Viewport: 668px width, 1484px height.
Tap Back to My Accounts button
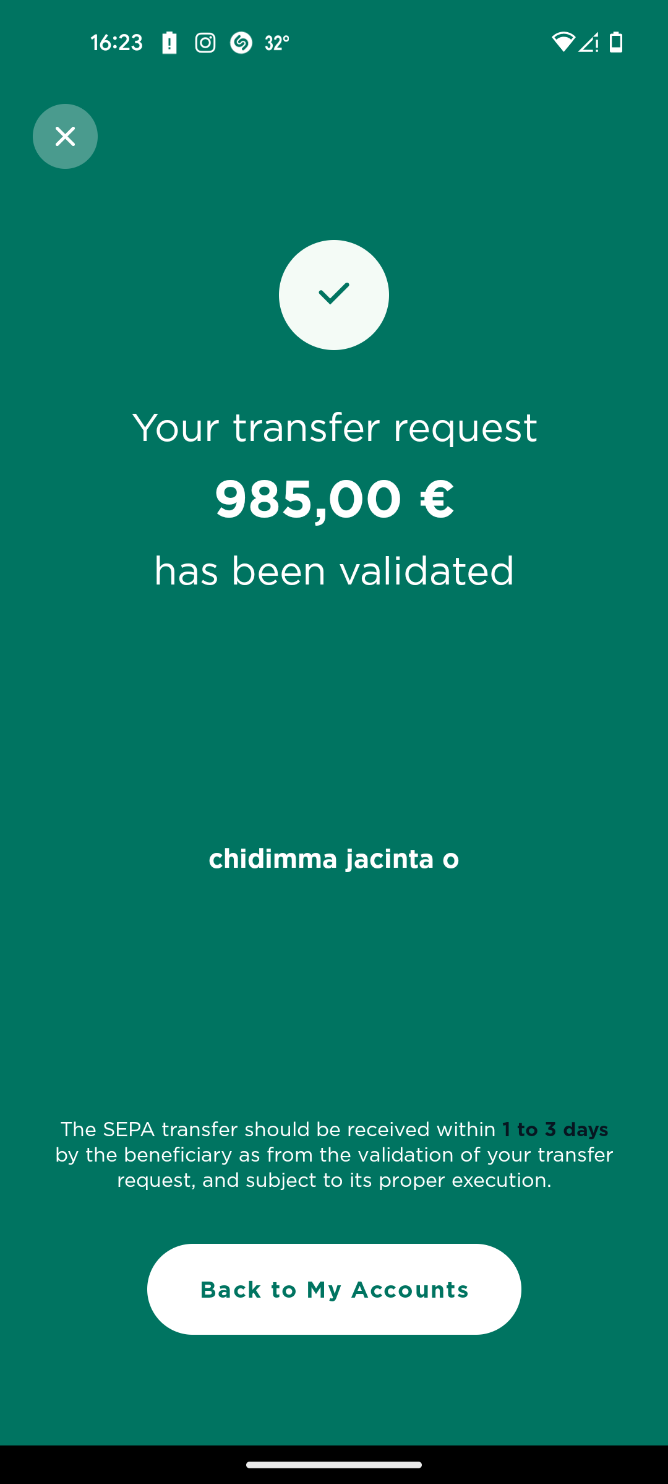point(334,1289)
